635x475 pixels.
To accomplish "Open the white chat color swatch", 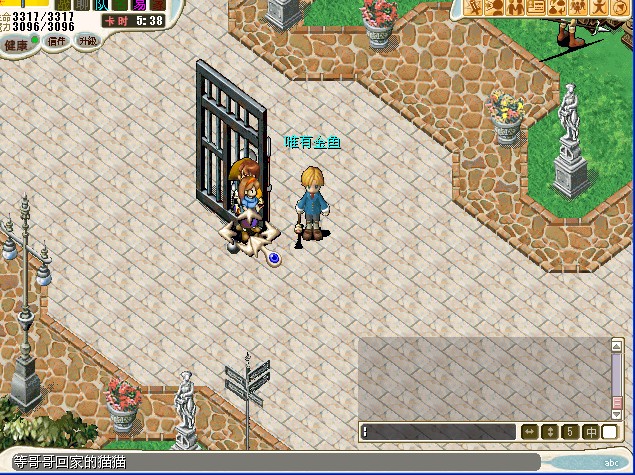I will (x=609, y=432).
